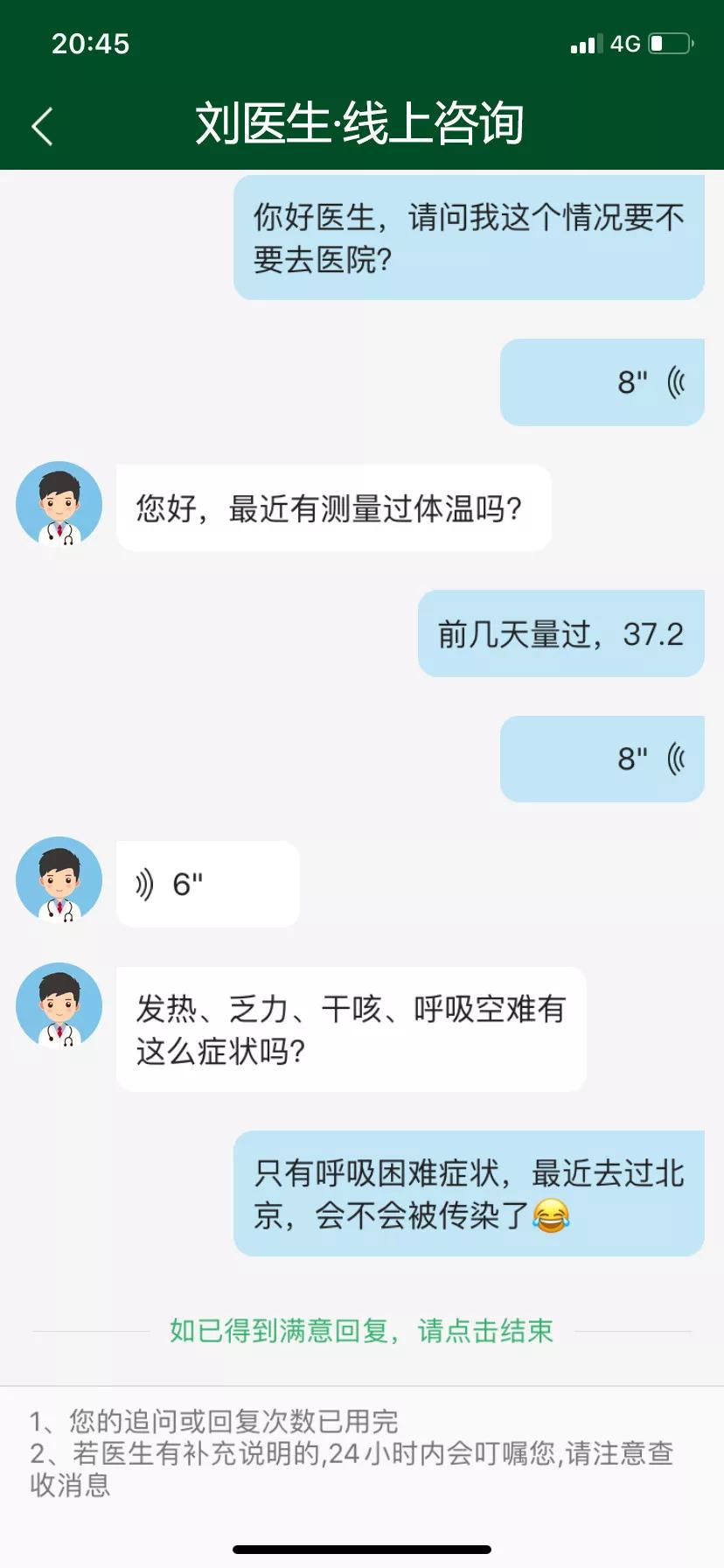Open doctor avatar beside 您好，最近有测量过体温吗？
The height and width of the screenshot is (1568, 724).
click(59, 505)
